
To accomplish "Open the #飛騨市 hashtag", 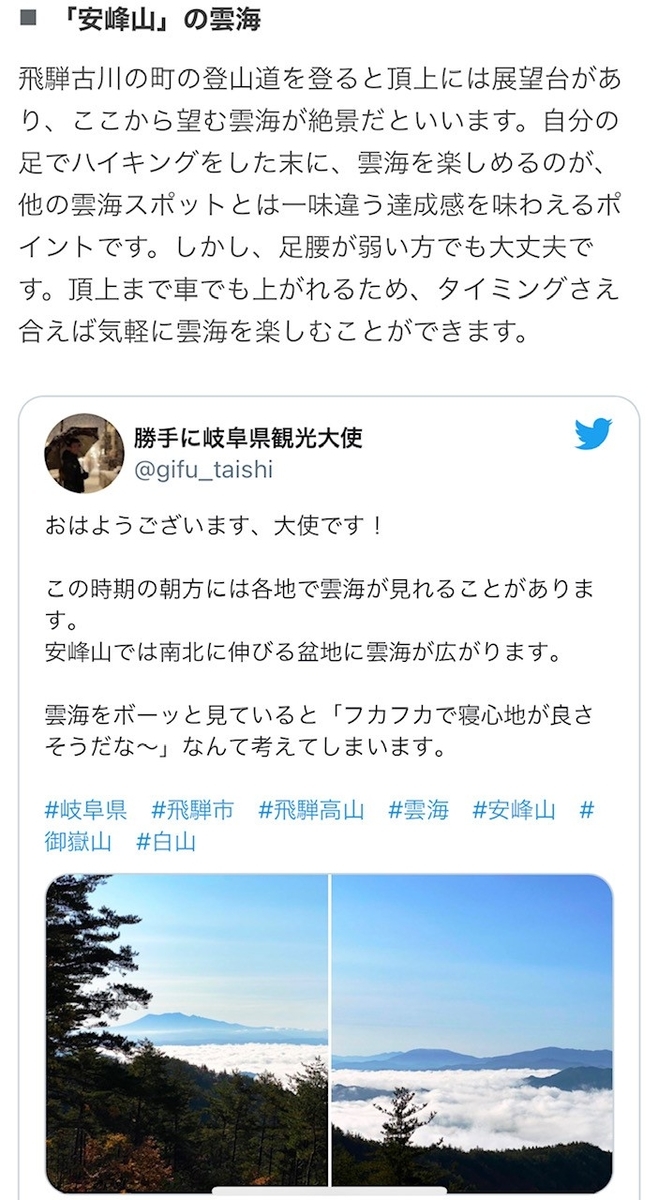I will coord(192,810).
